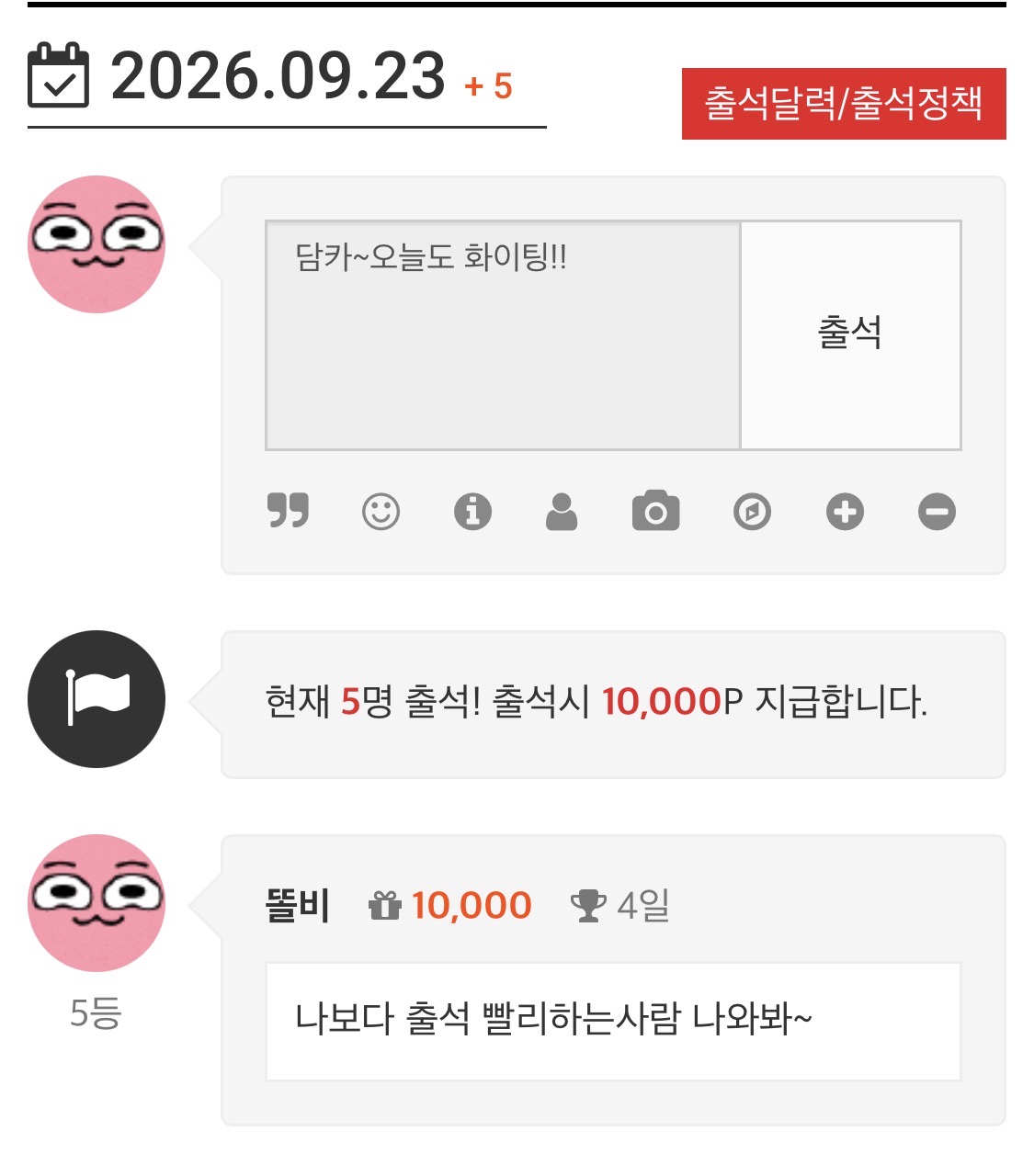
Task: Tap the info circle icon
Action: 473,512
